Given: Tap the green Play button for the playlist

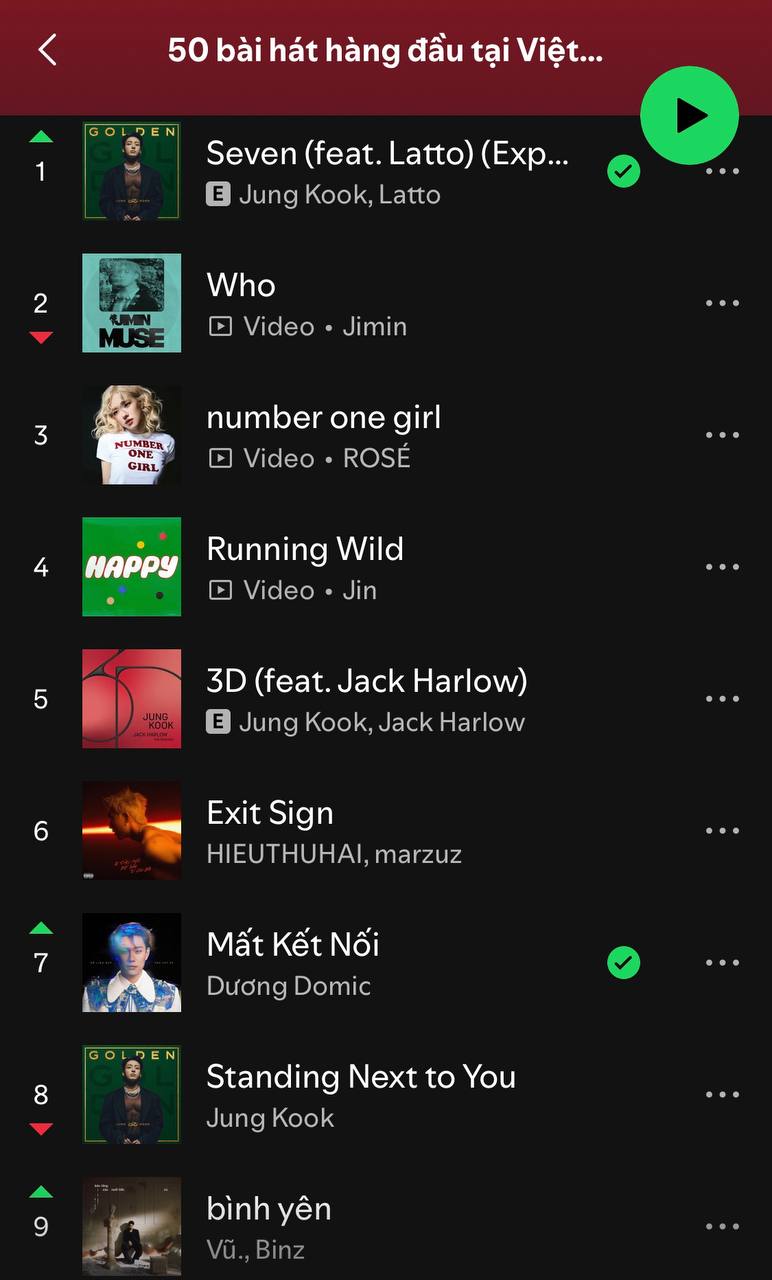Looking at the screenshot, I should click(x=689, y=115).
